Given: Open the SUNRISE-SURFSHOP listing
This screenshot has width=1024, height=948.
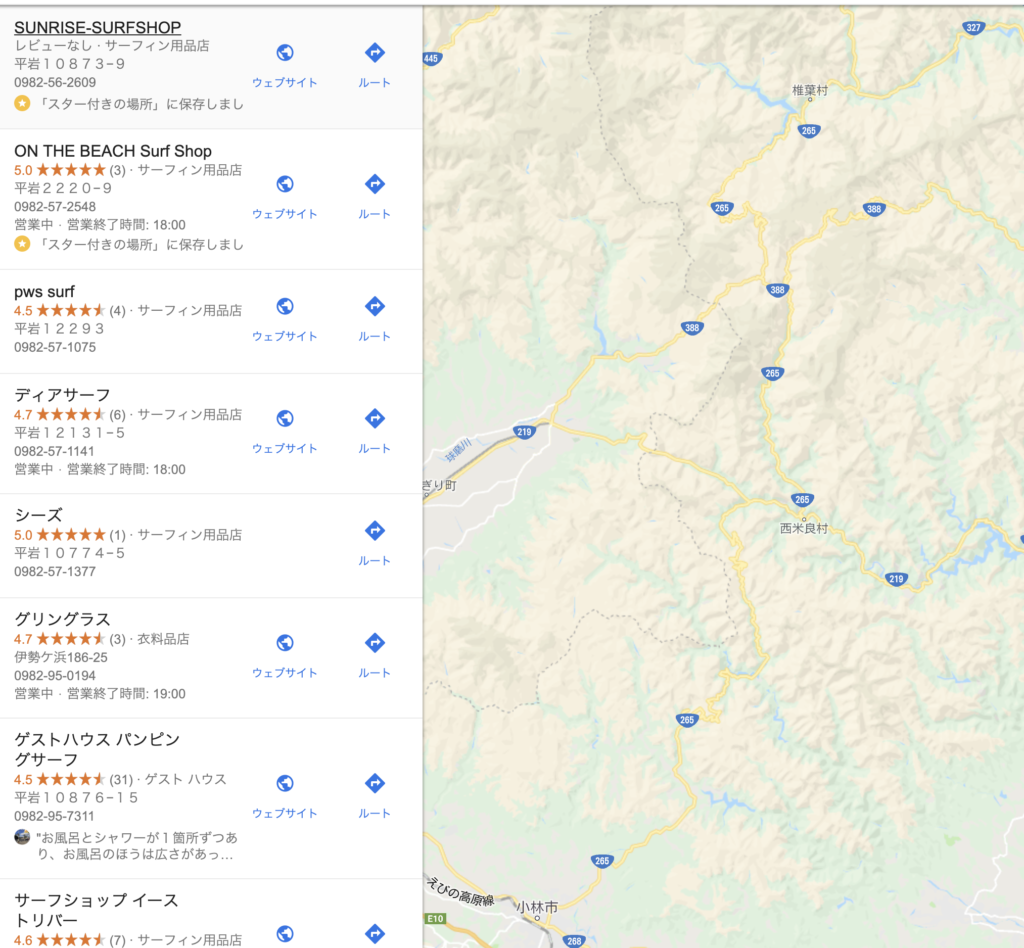Looking at the screenshot, I should [97, 27].
